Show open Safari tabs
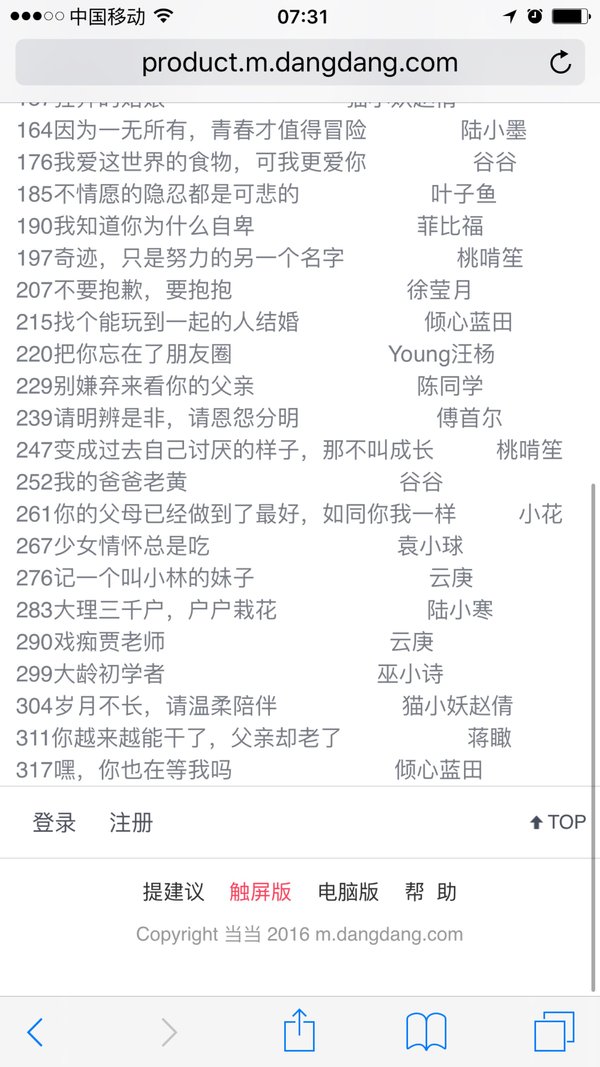 (x=554, y=1032)
